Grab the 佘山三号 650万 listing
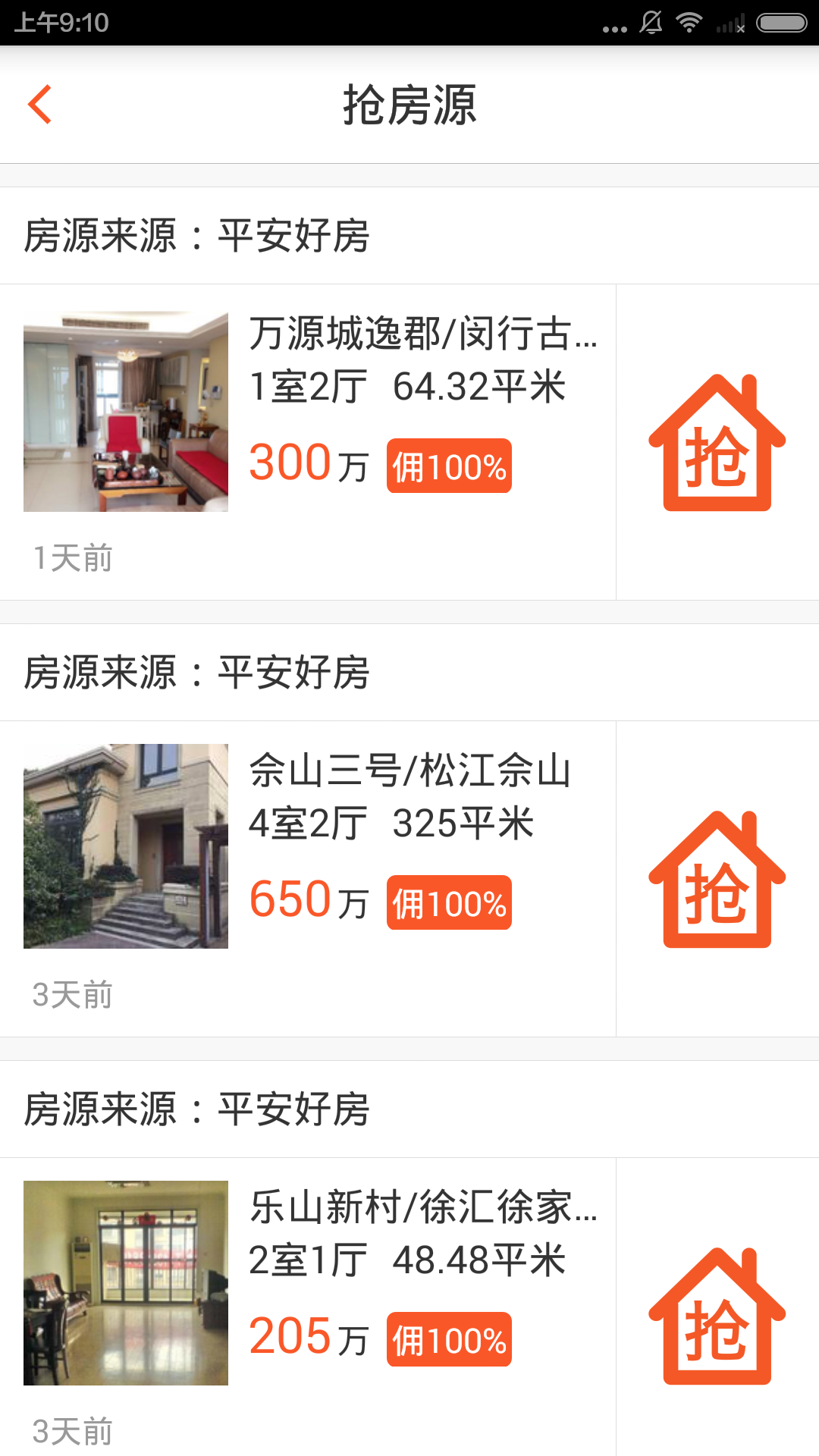This screenshot has width=819, height=1456. [x=717, y=880]
